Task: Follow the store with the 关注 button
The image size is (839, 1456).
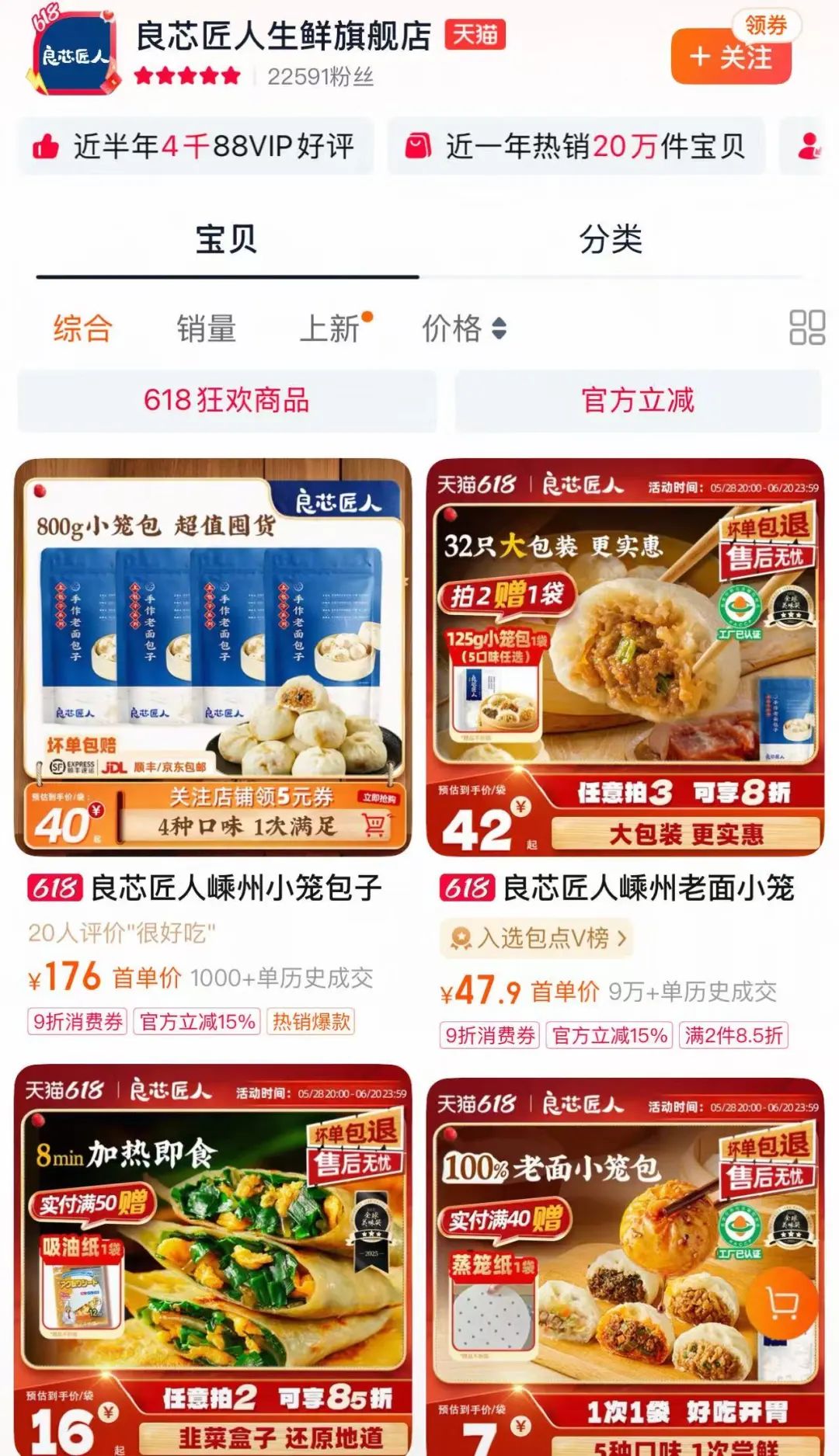Action: pyautogui.click(x=730, y=57)
